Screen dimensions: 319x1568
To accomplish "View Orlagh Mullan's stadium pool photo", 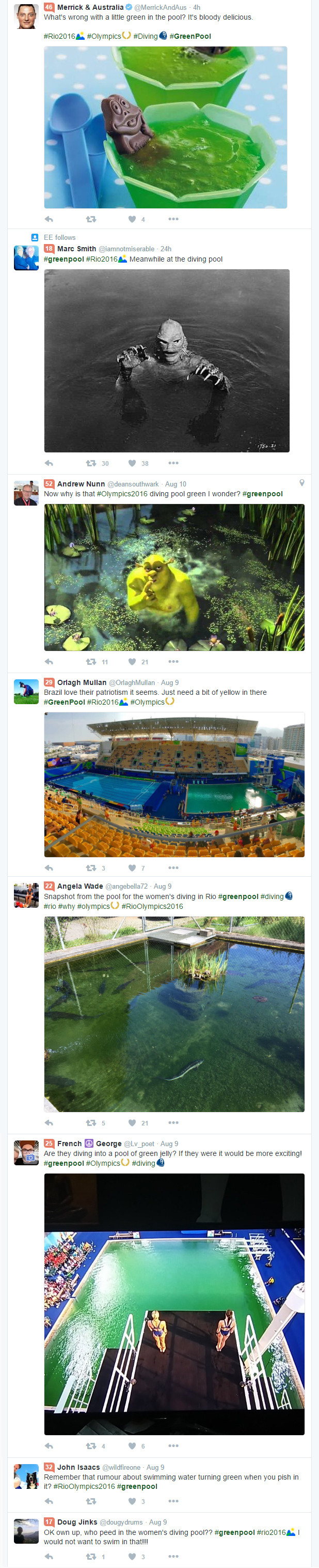I will 174,785.
